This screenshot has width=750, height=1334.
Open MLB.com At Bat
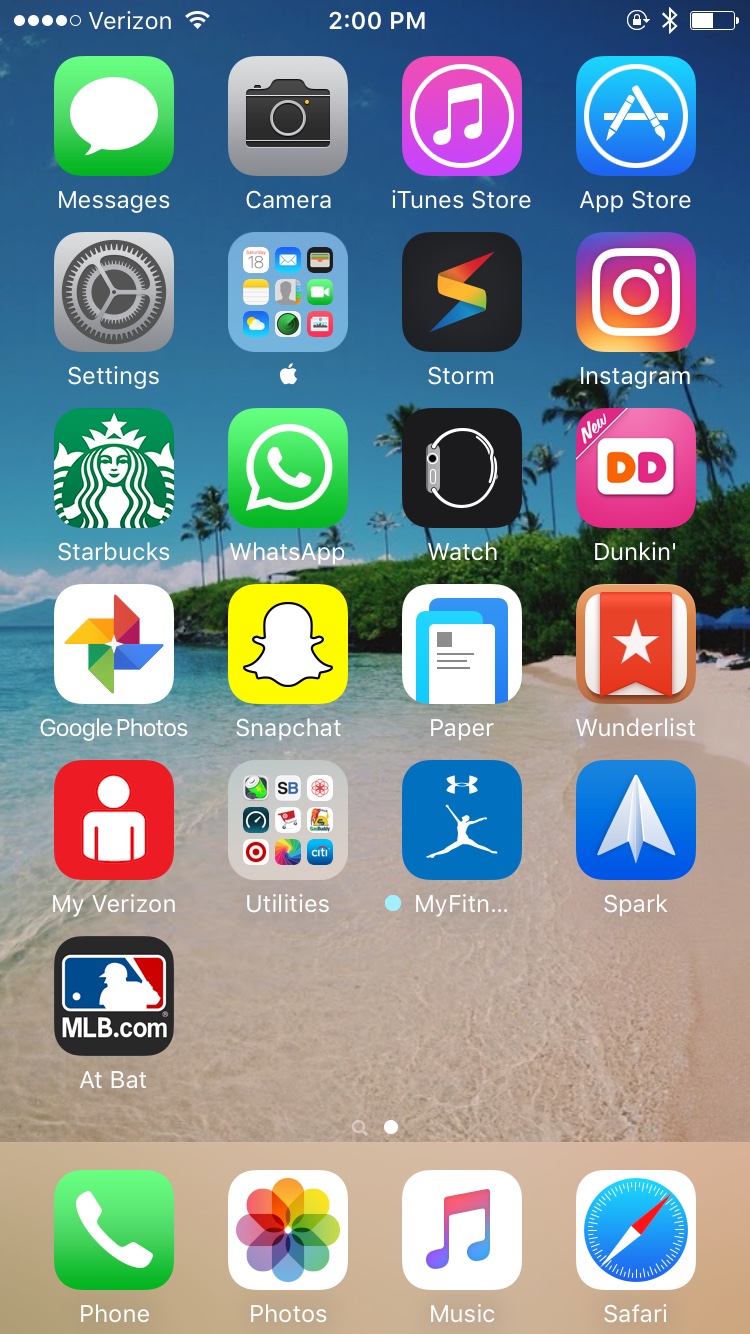(114, 996)
